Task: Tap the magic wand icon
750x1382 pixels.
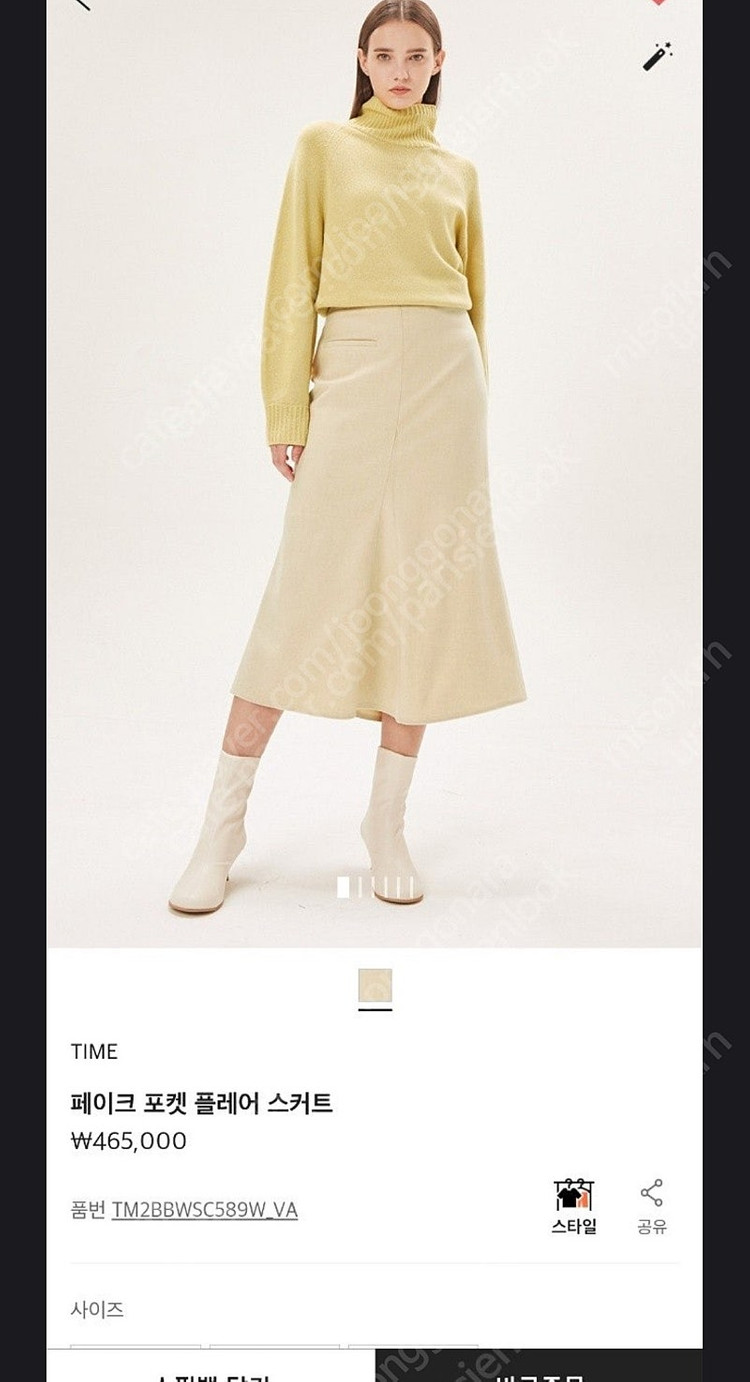Action: 657,55
